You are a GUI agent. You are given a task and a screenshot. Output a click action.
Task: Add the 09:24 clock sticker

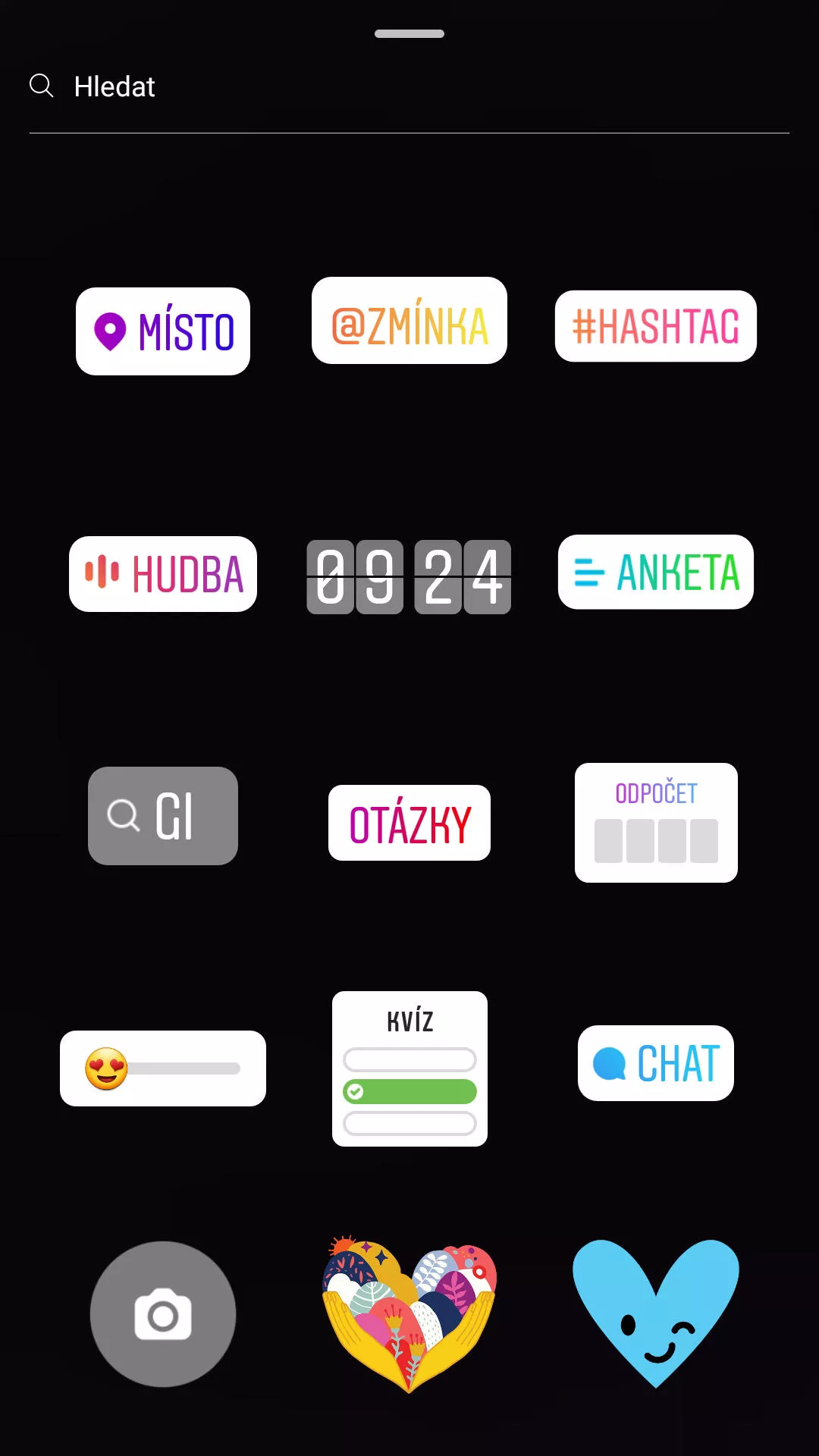click(409, 577)
